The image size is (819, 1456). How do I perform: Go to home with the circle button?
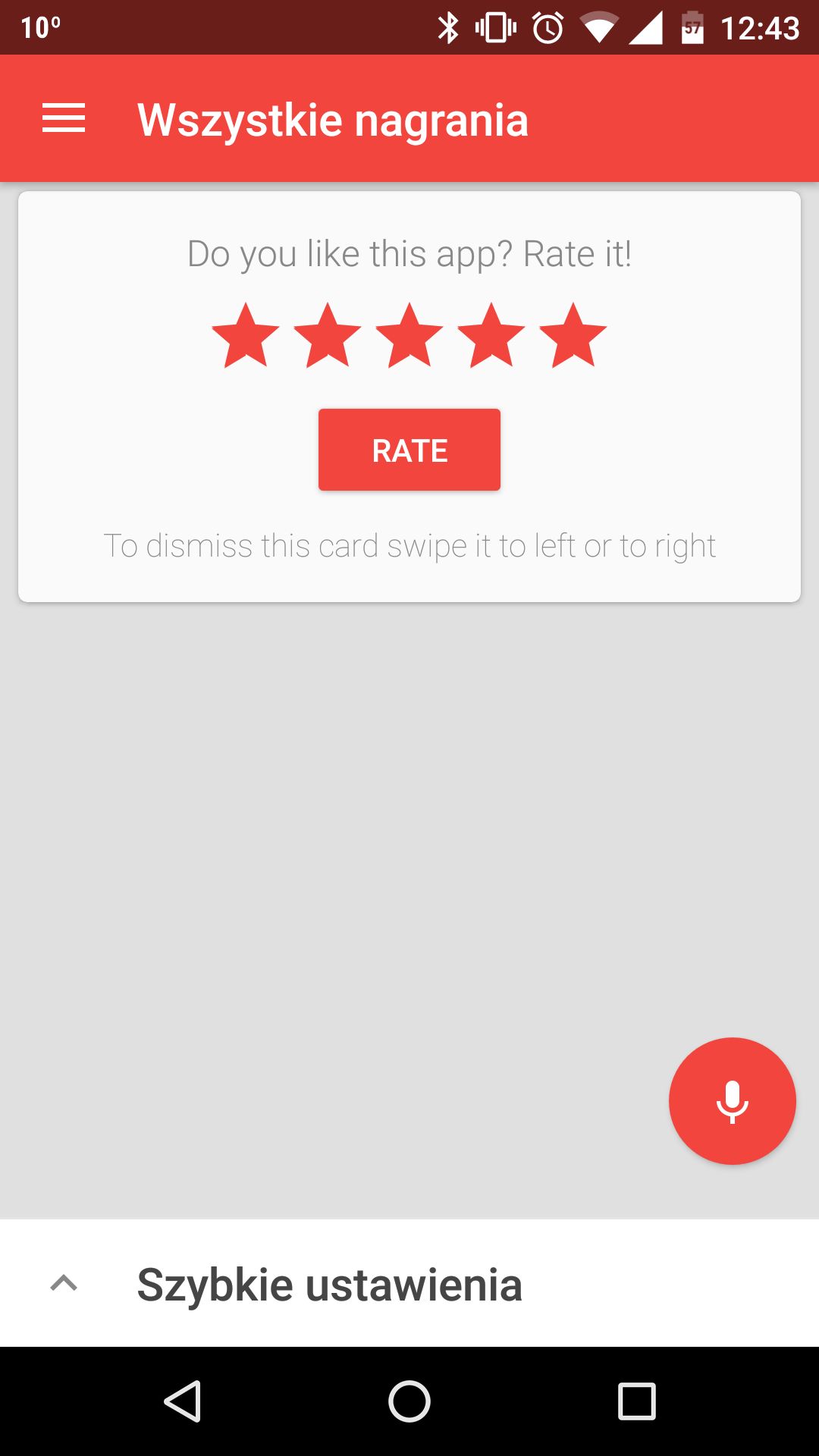(x=409, y=1401)
